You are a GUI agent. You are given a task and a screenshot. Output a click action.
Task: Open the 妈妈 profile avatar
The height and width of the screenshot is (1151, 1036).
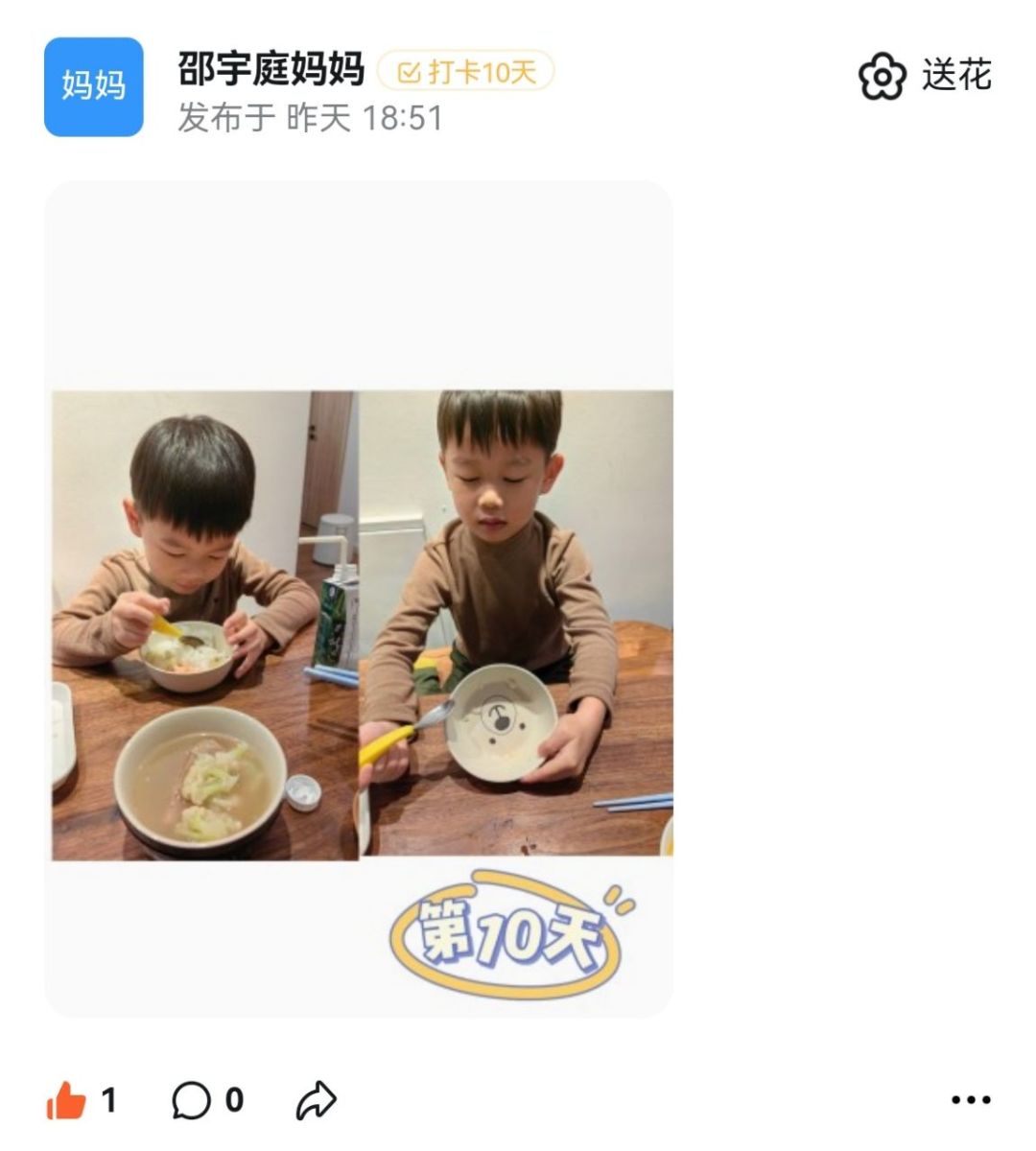pyautogui.click(x=93, y=86)
